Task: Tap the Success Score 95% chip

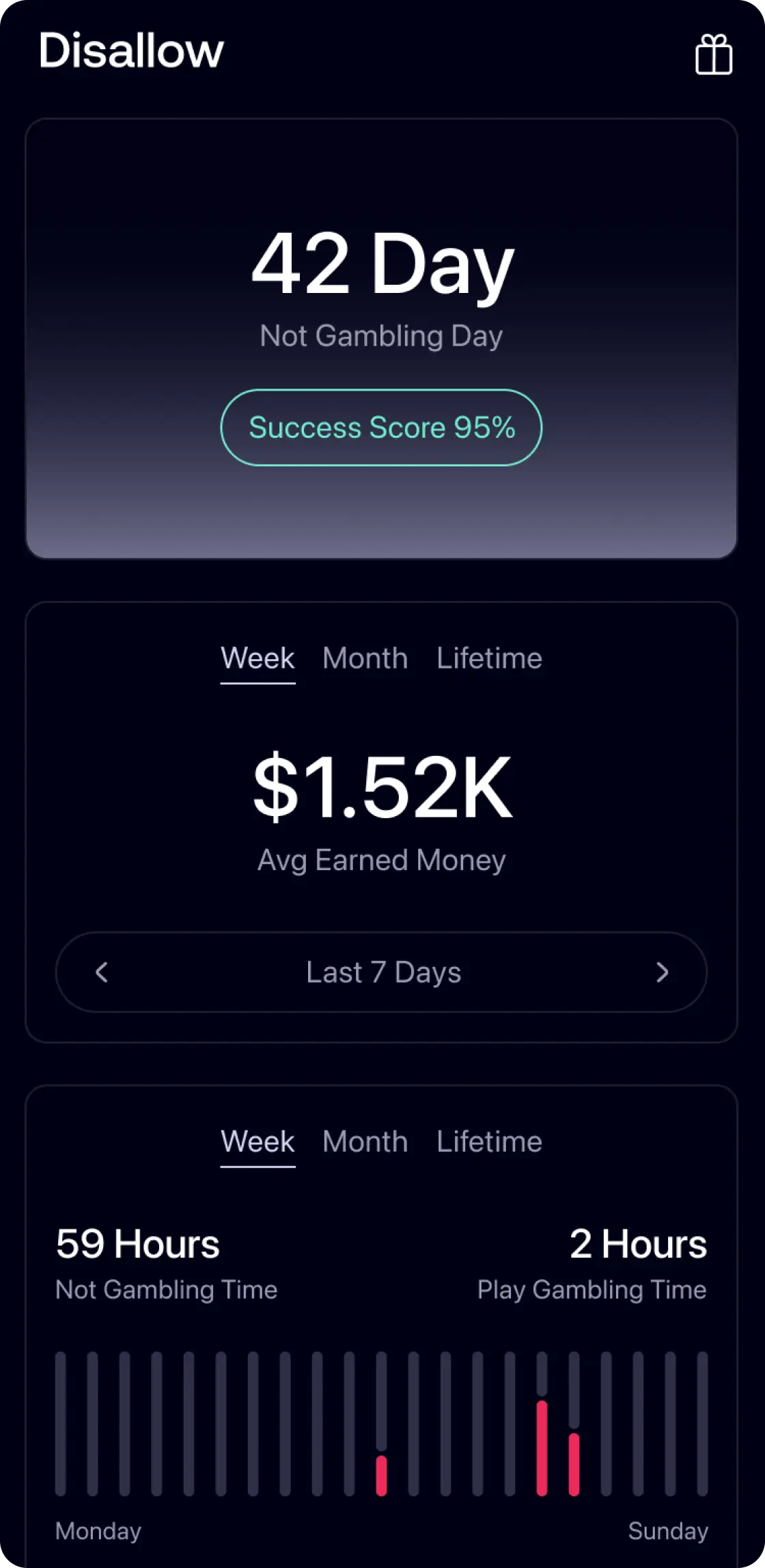Action: [x=381, y=428]
